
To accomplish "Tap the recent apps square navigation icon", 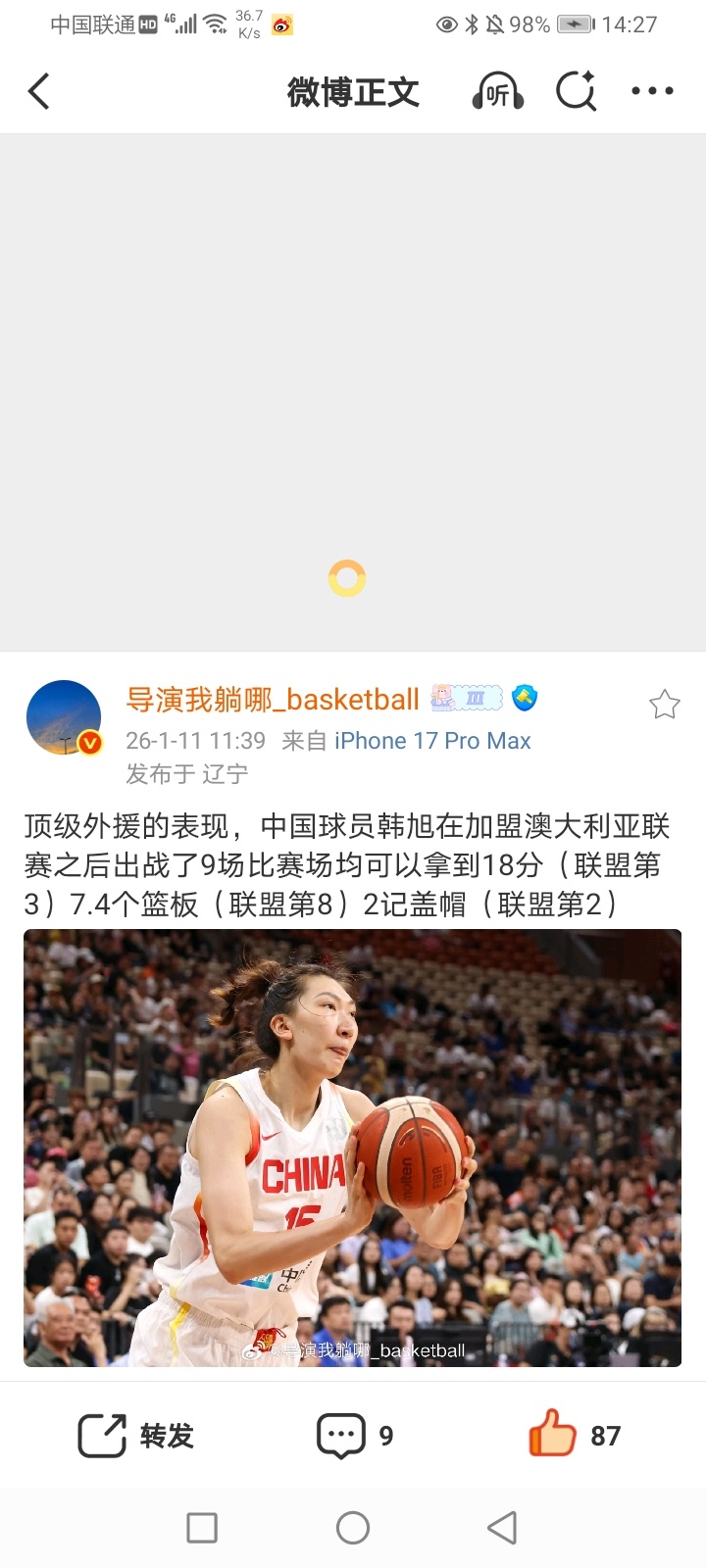I will coord(201,1526).
